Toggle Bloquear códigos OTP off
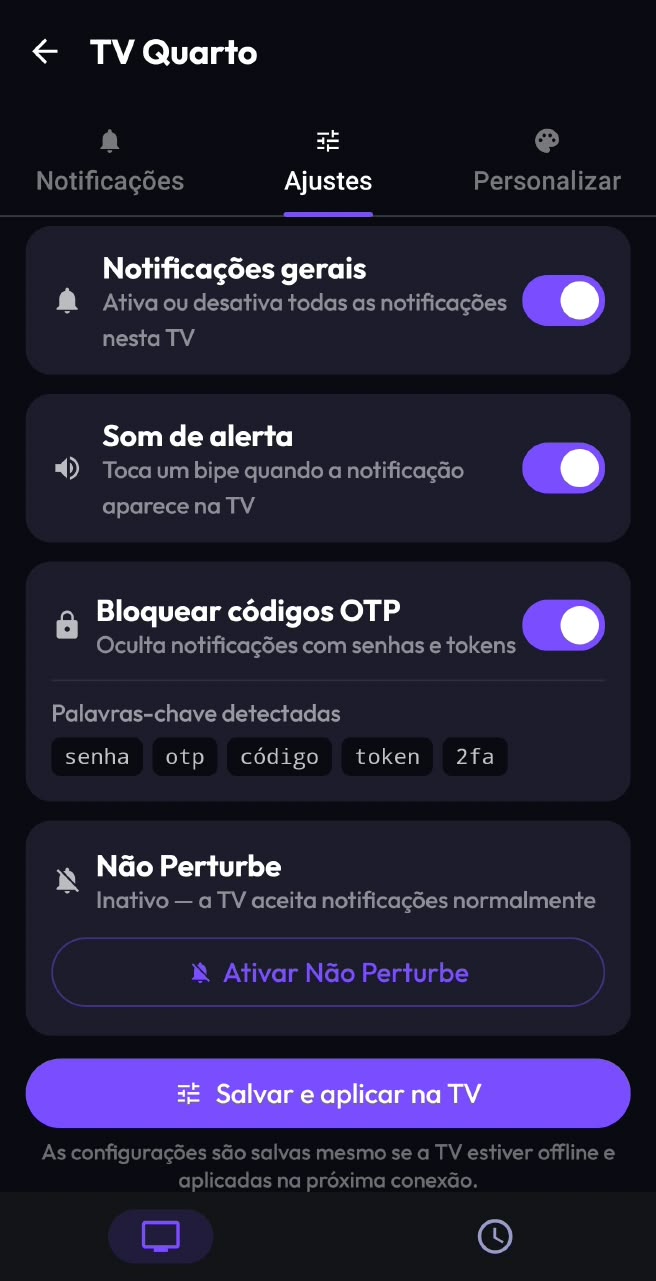Image resolution: width=656 pixels, height=1281 pixels. pos(563,625)
